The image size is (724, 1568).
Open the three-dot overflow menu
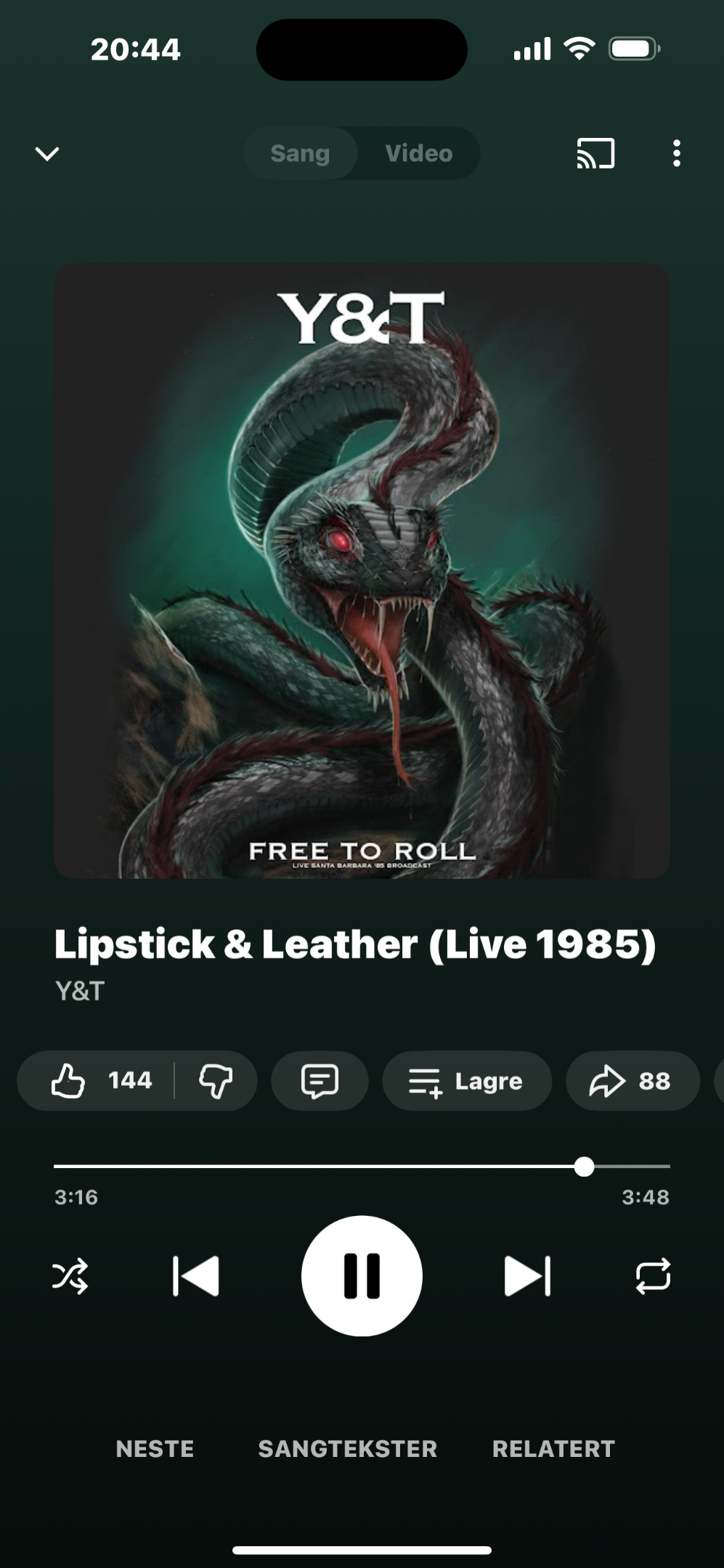676,154
